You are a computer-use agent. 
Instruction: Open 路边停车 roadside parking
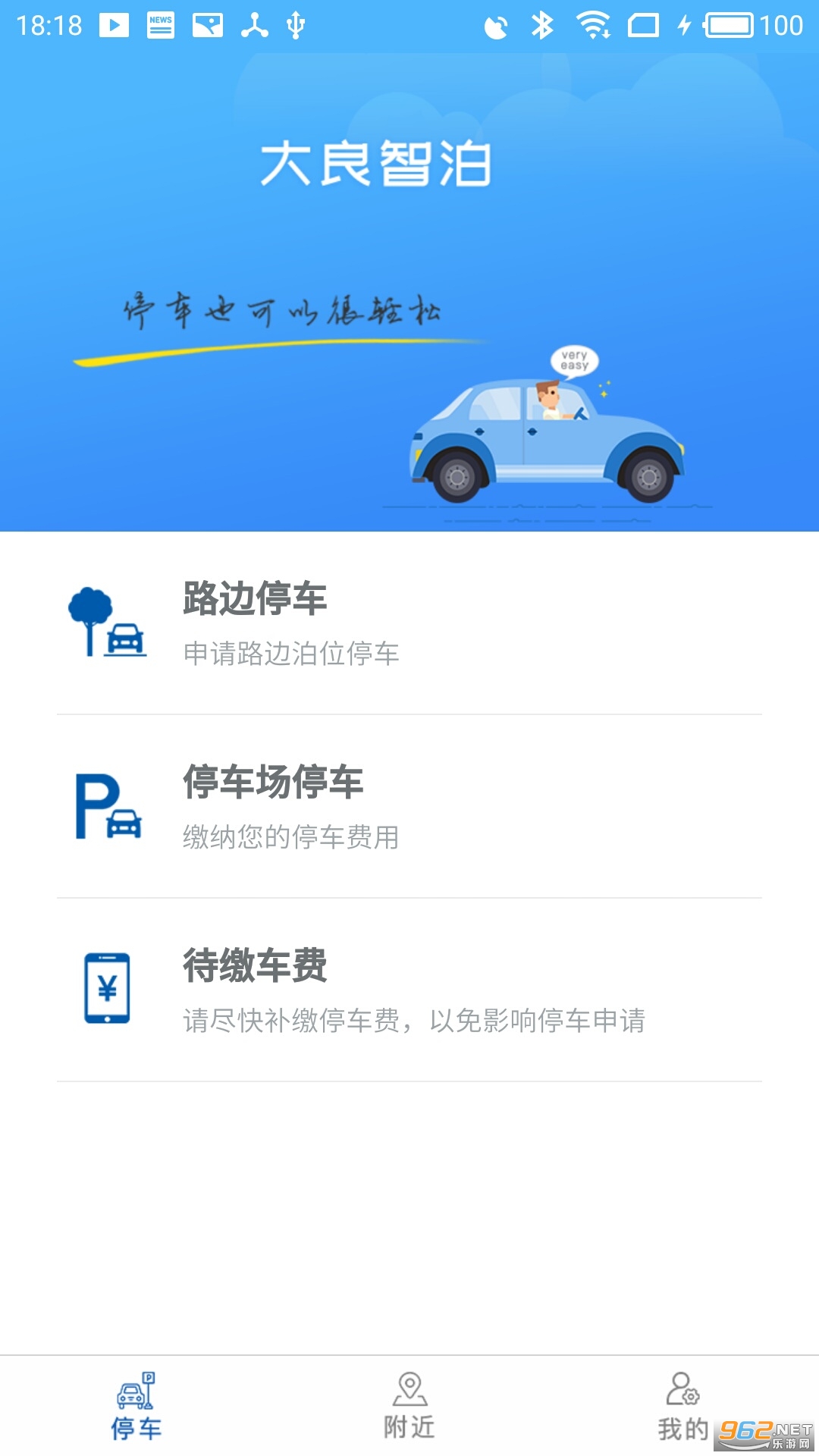click(409, 623)
